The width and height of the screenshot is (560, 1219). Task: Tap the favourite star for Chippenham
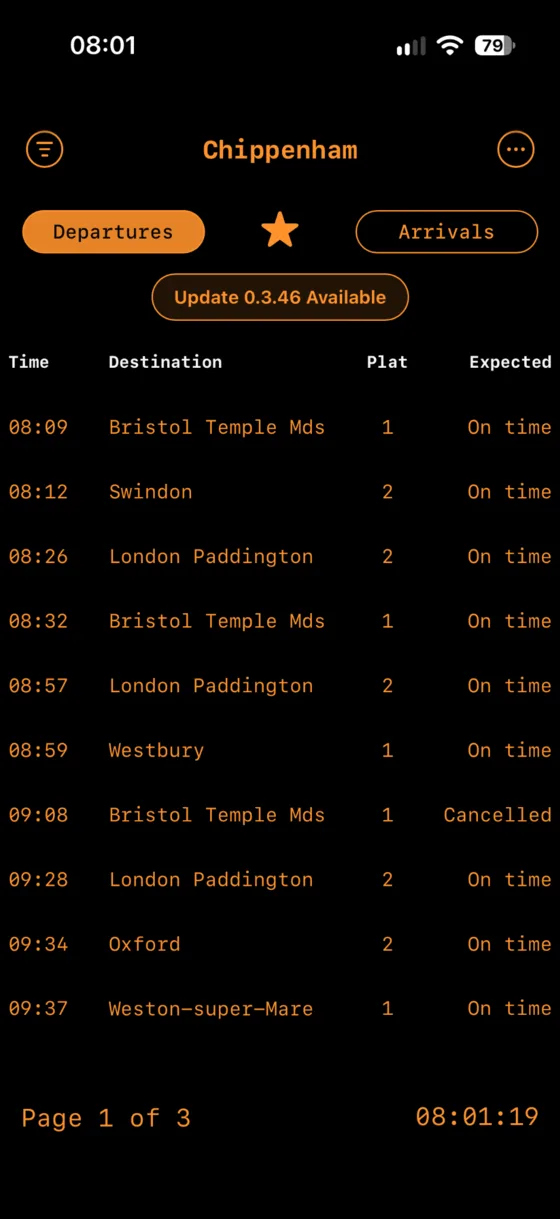pos(280,231)
